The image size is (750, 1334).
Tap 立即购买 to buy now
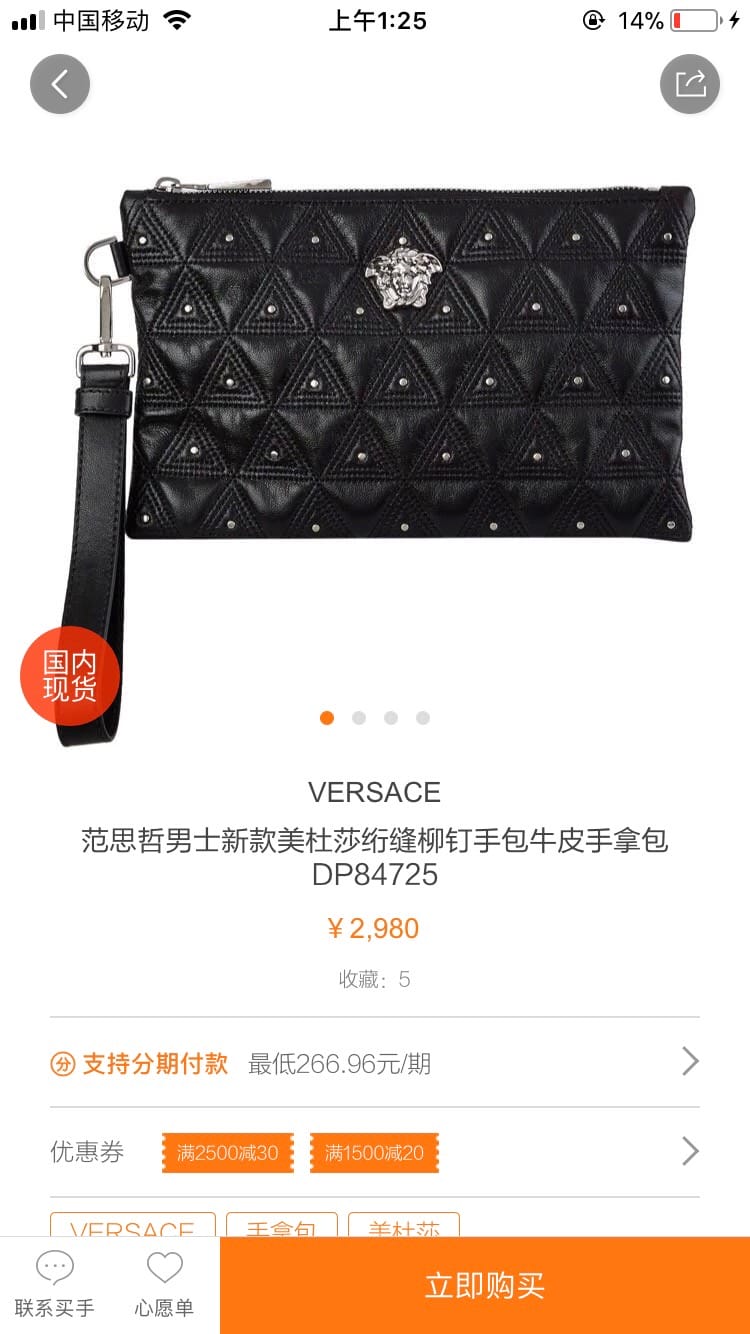[x=485, y=1286]
